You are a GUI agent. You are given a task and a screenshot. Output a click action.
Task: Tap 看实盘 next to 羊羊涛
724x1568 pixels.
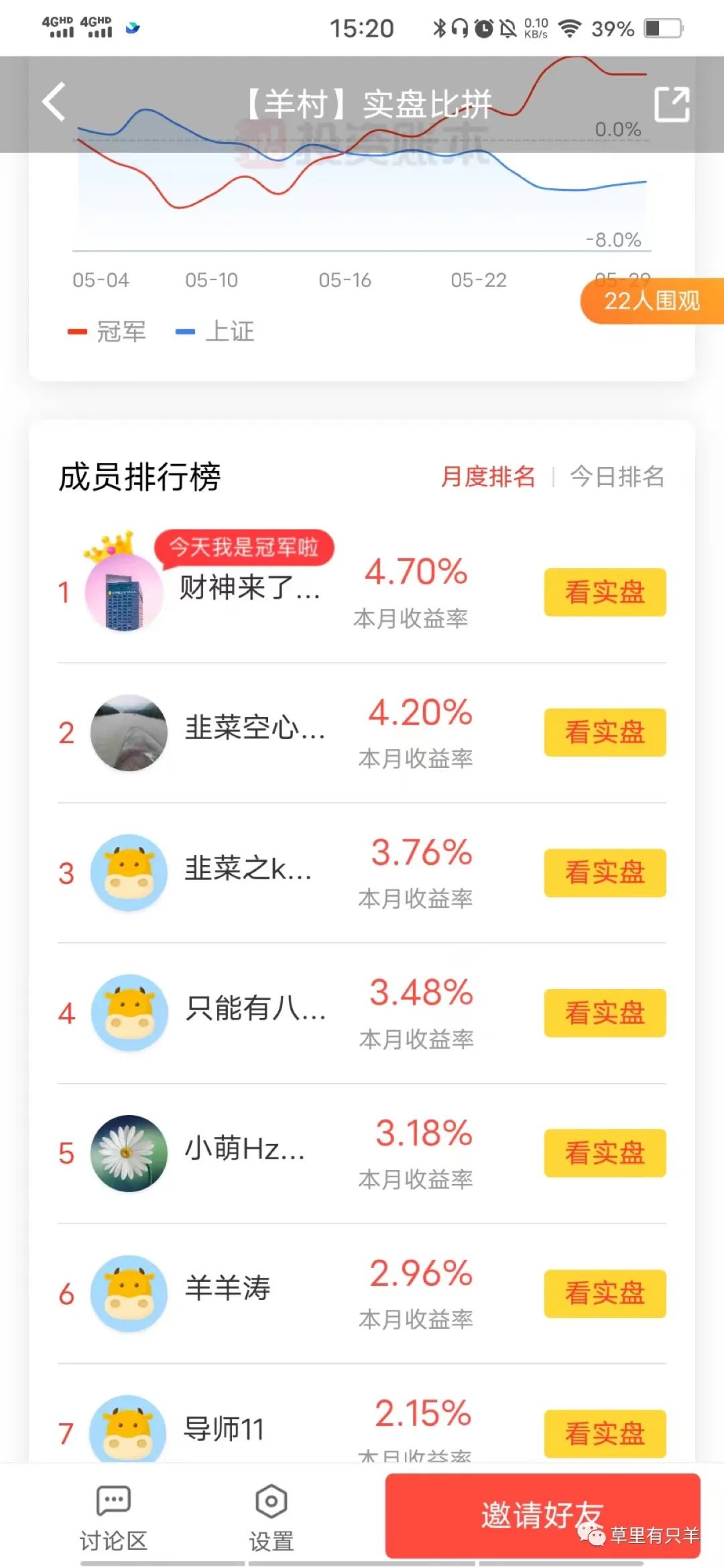click(x=605, y=1293)
